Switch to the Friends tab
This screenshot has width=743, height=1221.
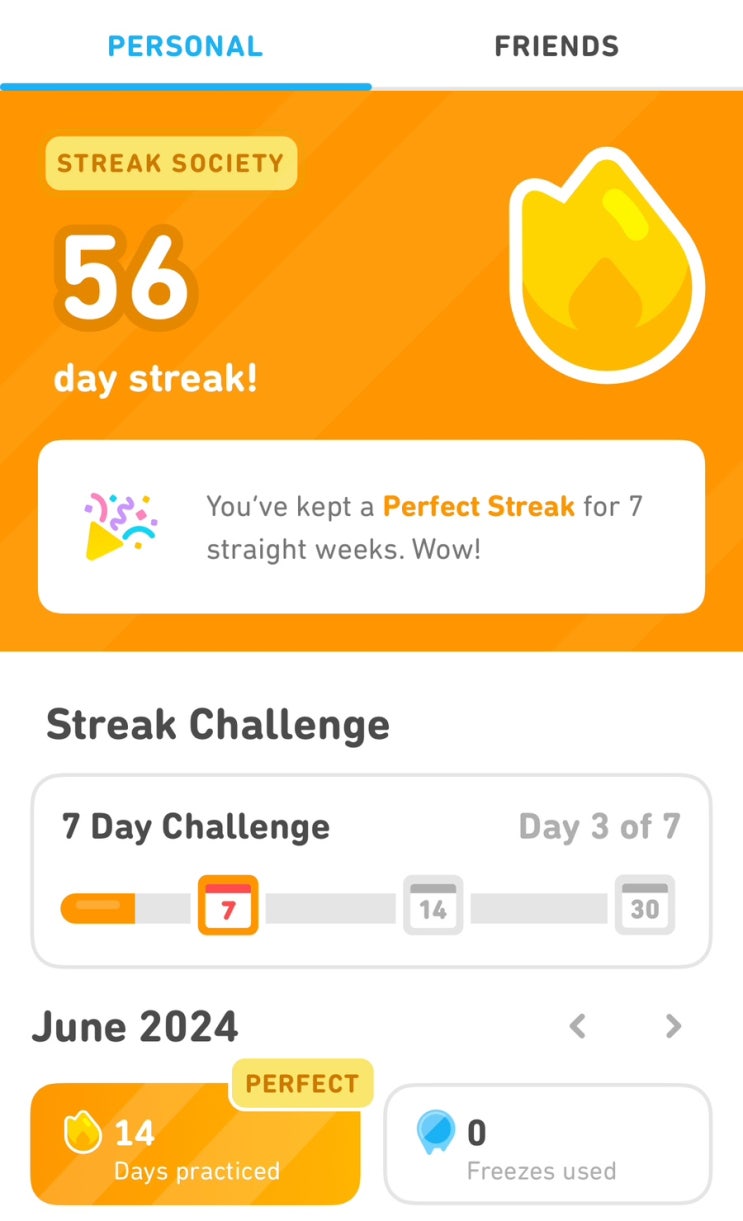coord(556,46)
